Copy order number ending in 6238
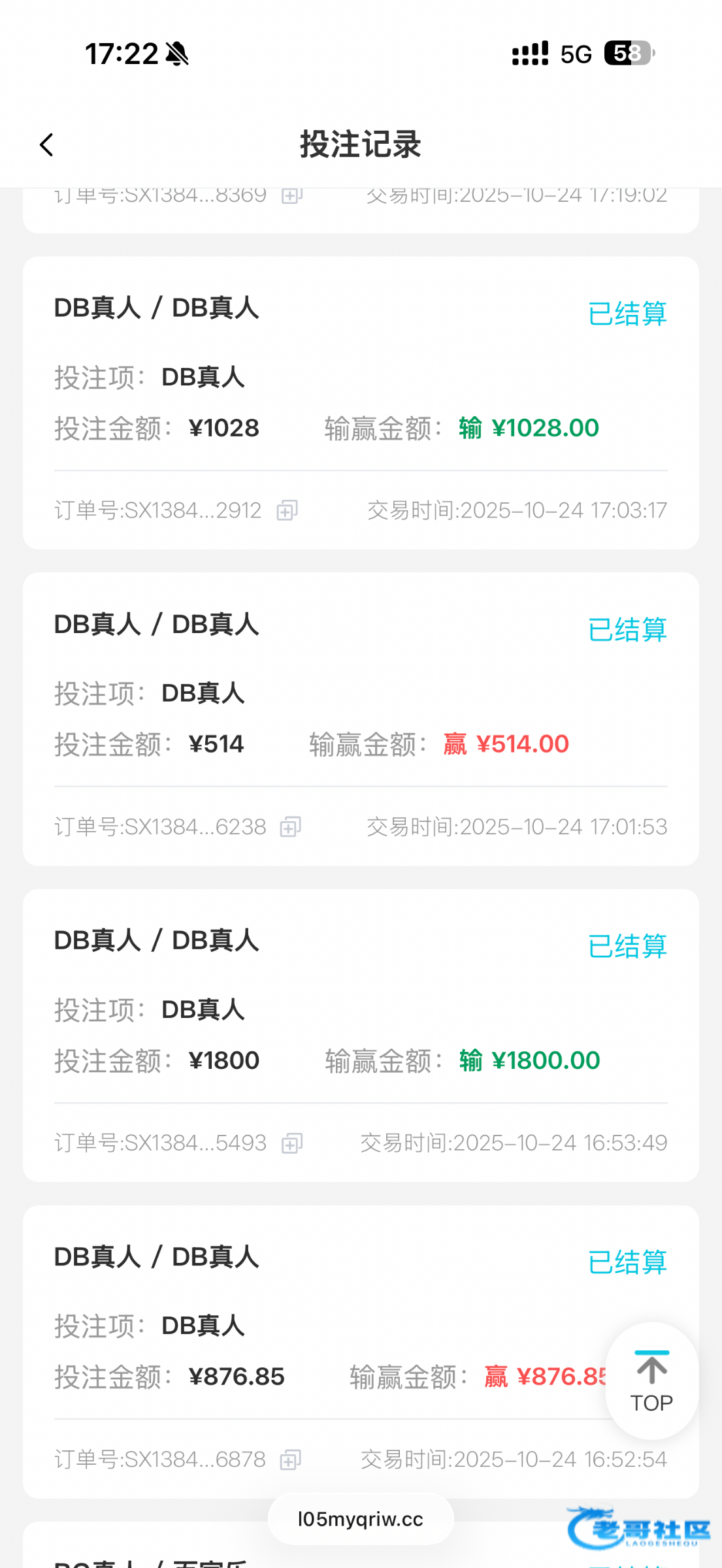This screenshot has height=1568, width=722. pyautogui.click(x=291, y=827)
